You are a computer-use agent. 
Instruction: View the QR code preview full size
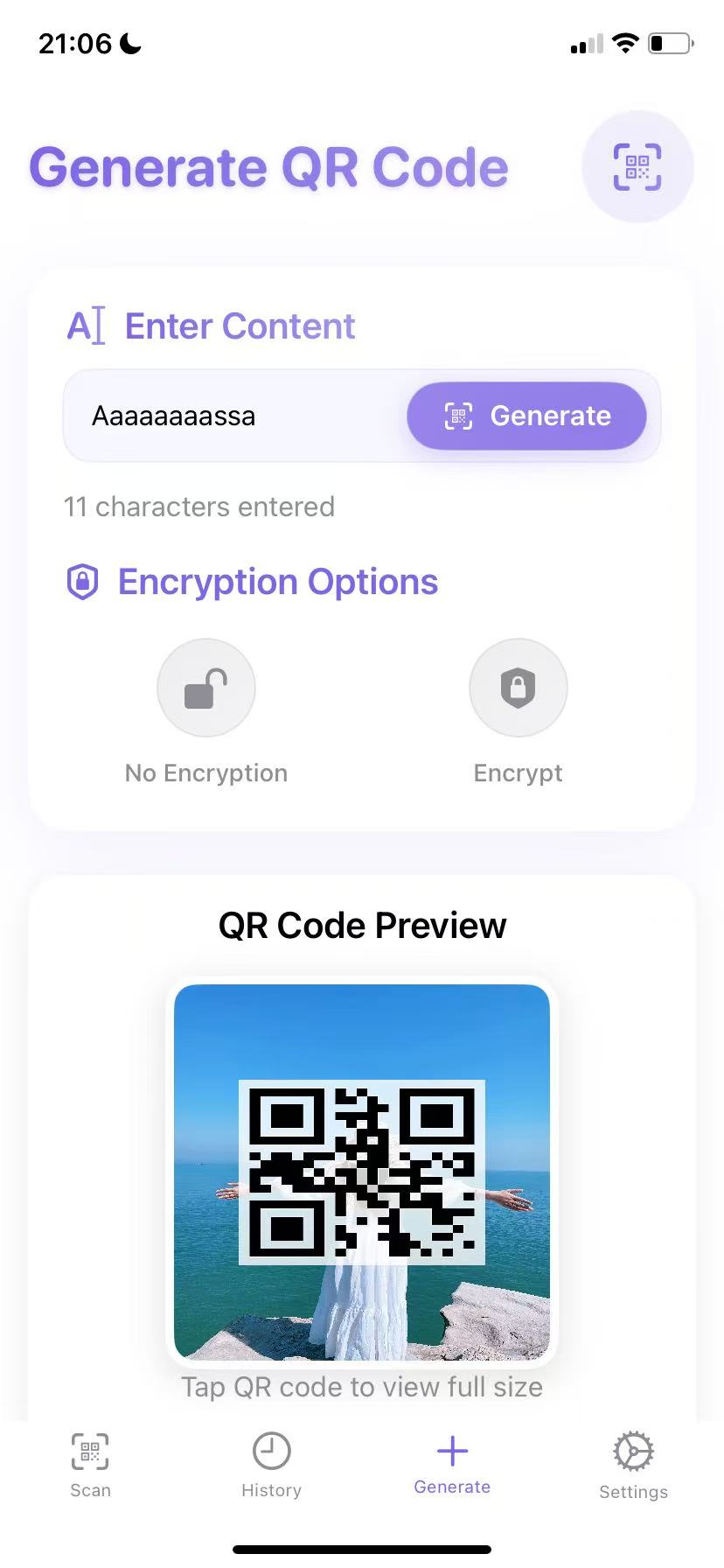[362, 1172]
